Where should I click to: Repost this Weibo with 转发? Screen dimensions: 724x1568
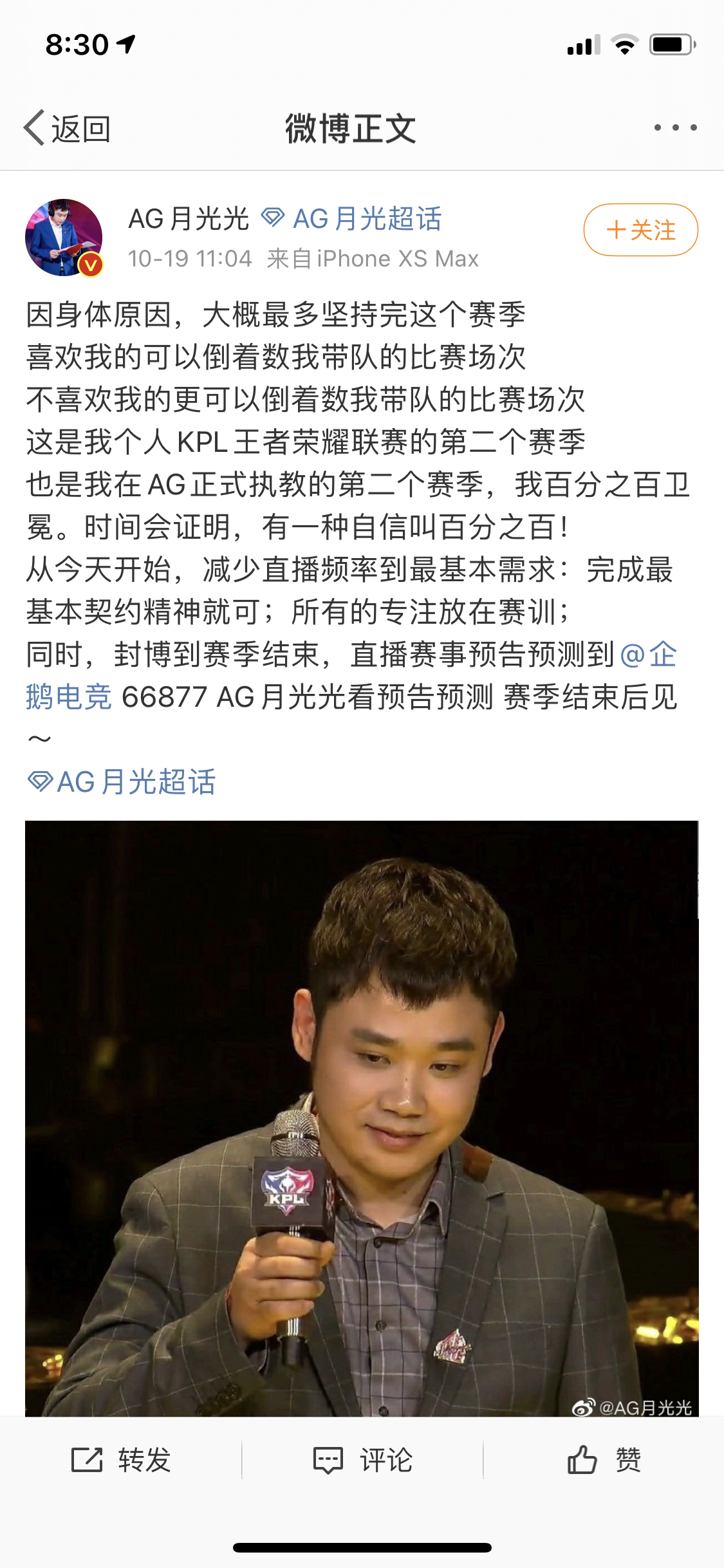coord(121,1459)
